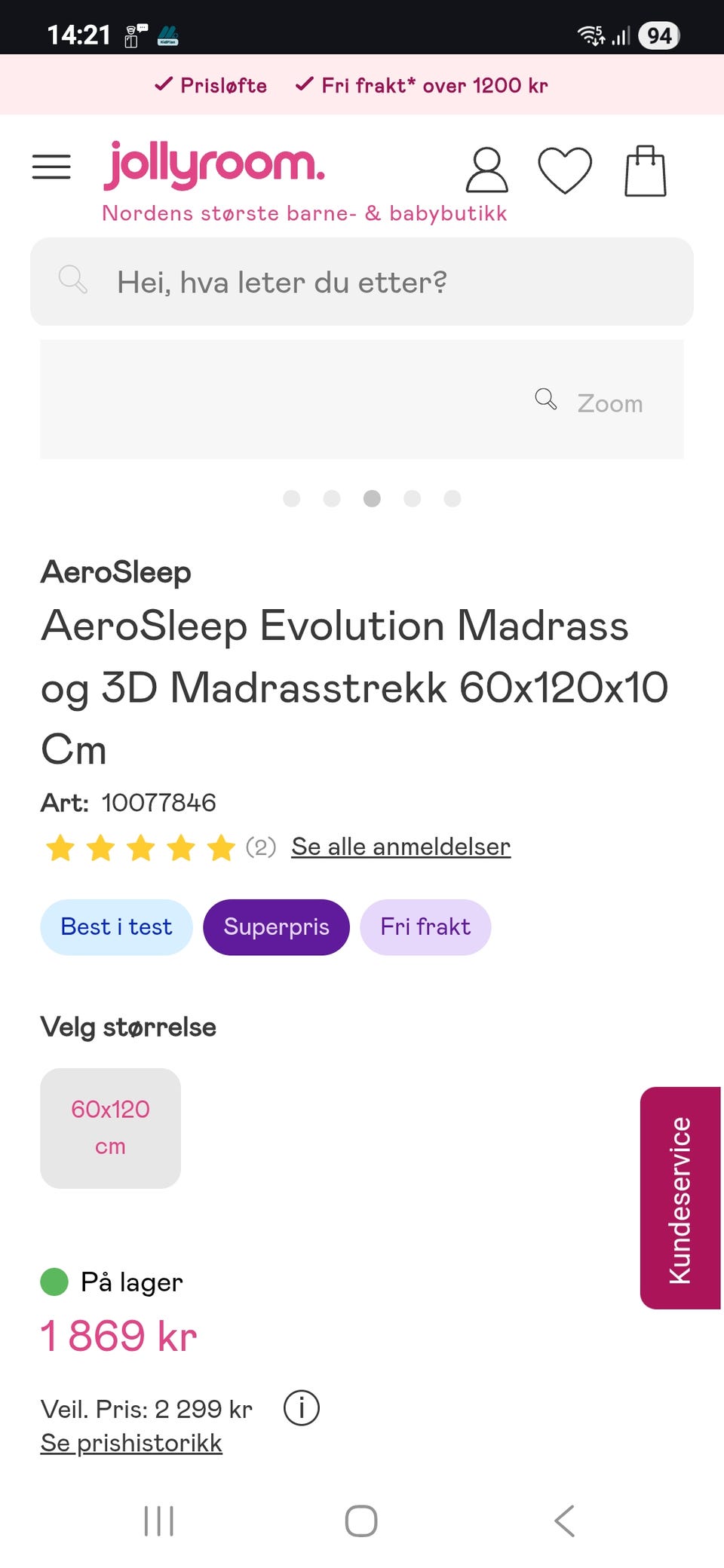Viewport: 724px width, 1568px height.
Task: Tap the search input field
Action: pyautogui.click(x=362, y=281)
